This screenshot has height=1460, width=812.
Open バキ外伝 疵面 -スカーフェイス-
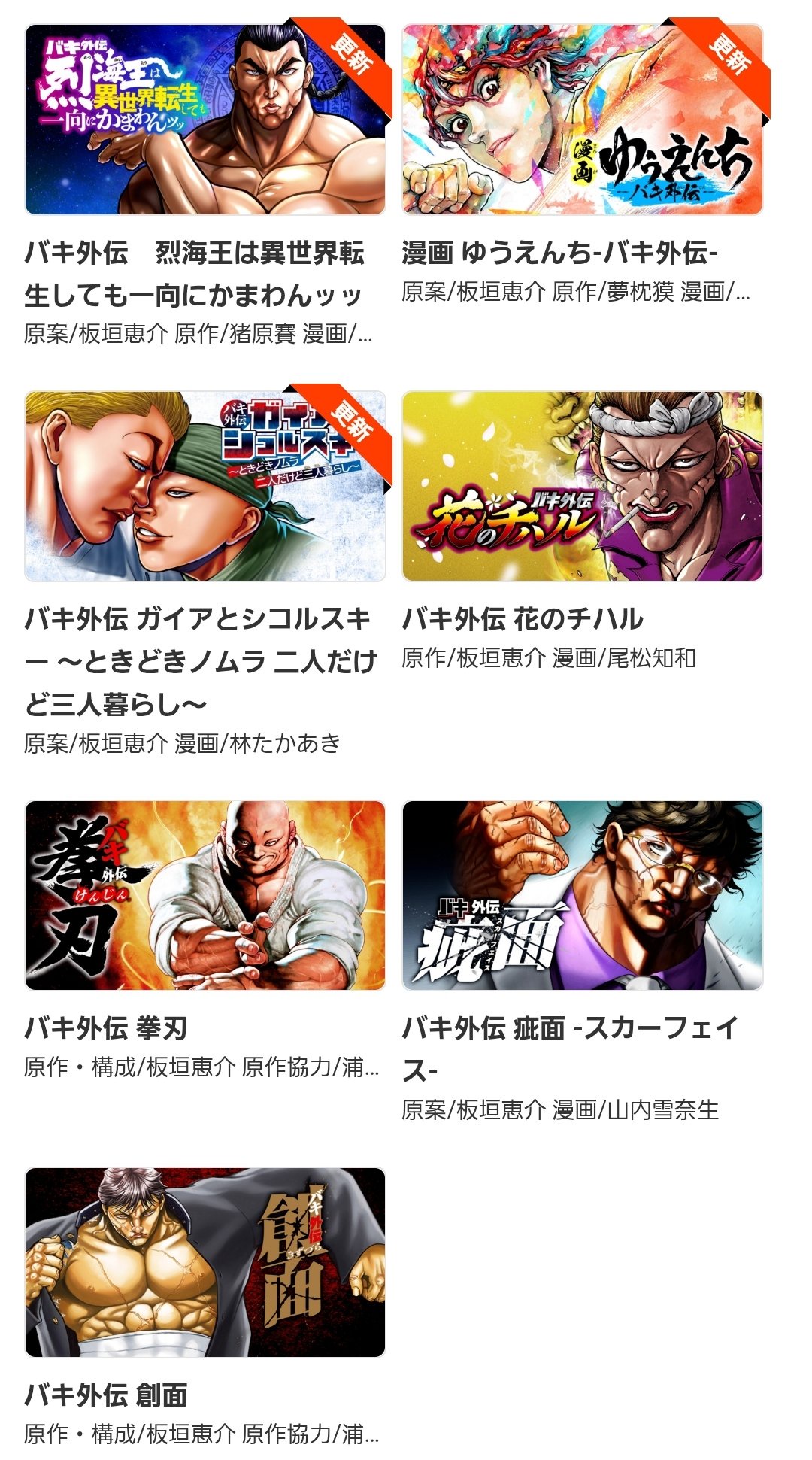pyautogui.click(x=583, y=895)
